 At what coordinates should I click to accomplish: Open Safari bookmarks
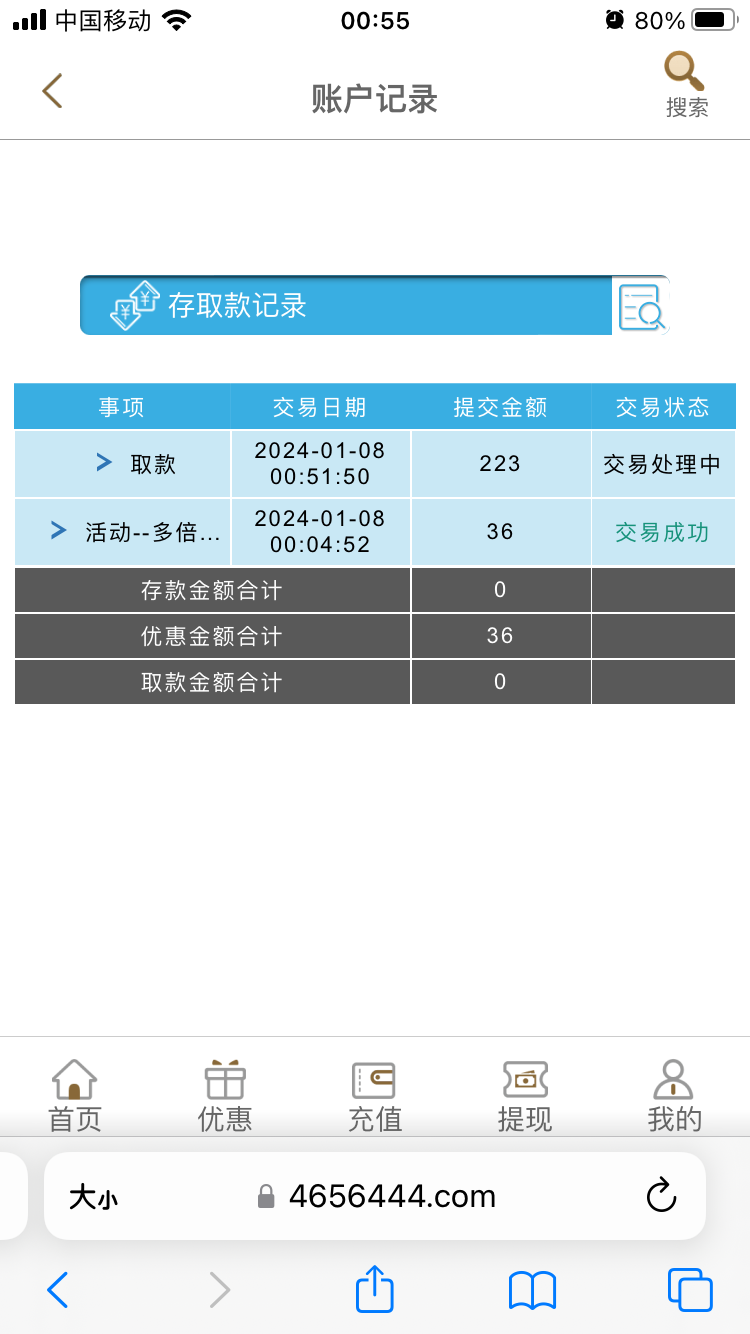pyautogui.click(x=532, y=1290)
